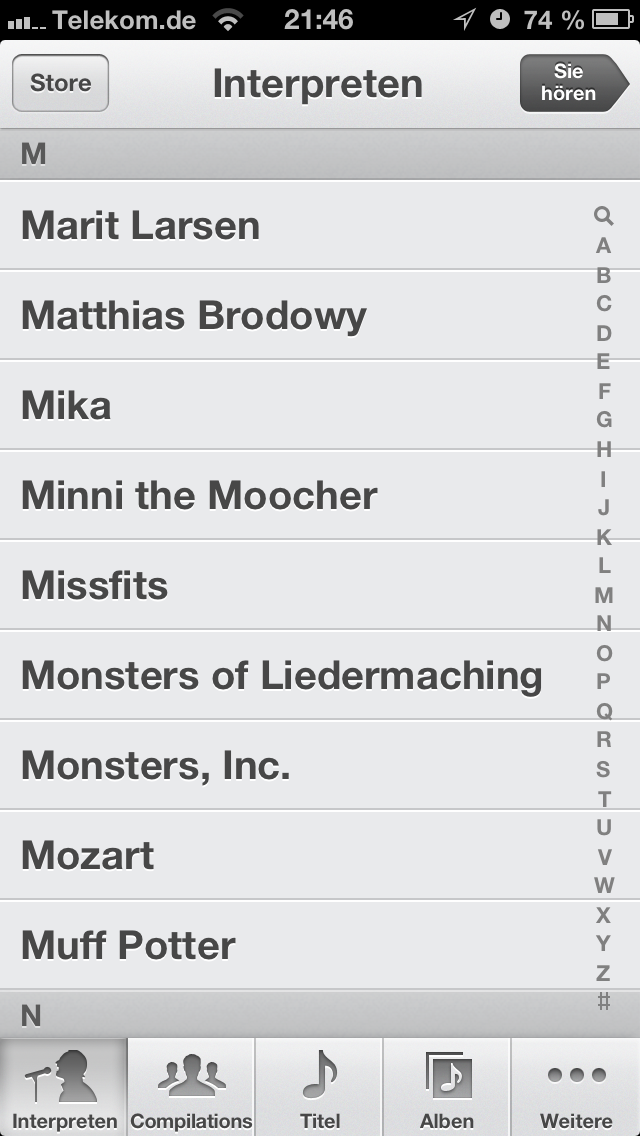Tap Minni the Moocher
Screen dimensions: 640x1136
[x=199, y=496]
